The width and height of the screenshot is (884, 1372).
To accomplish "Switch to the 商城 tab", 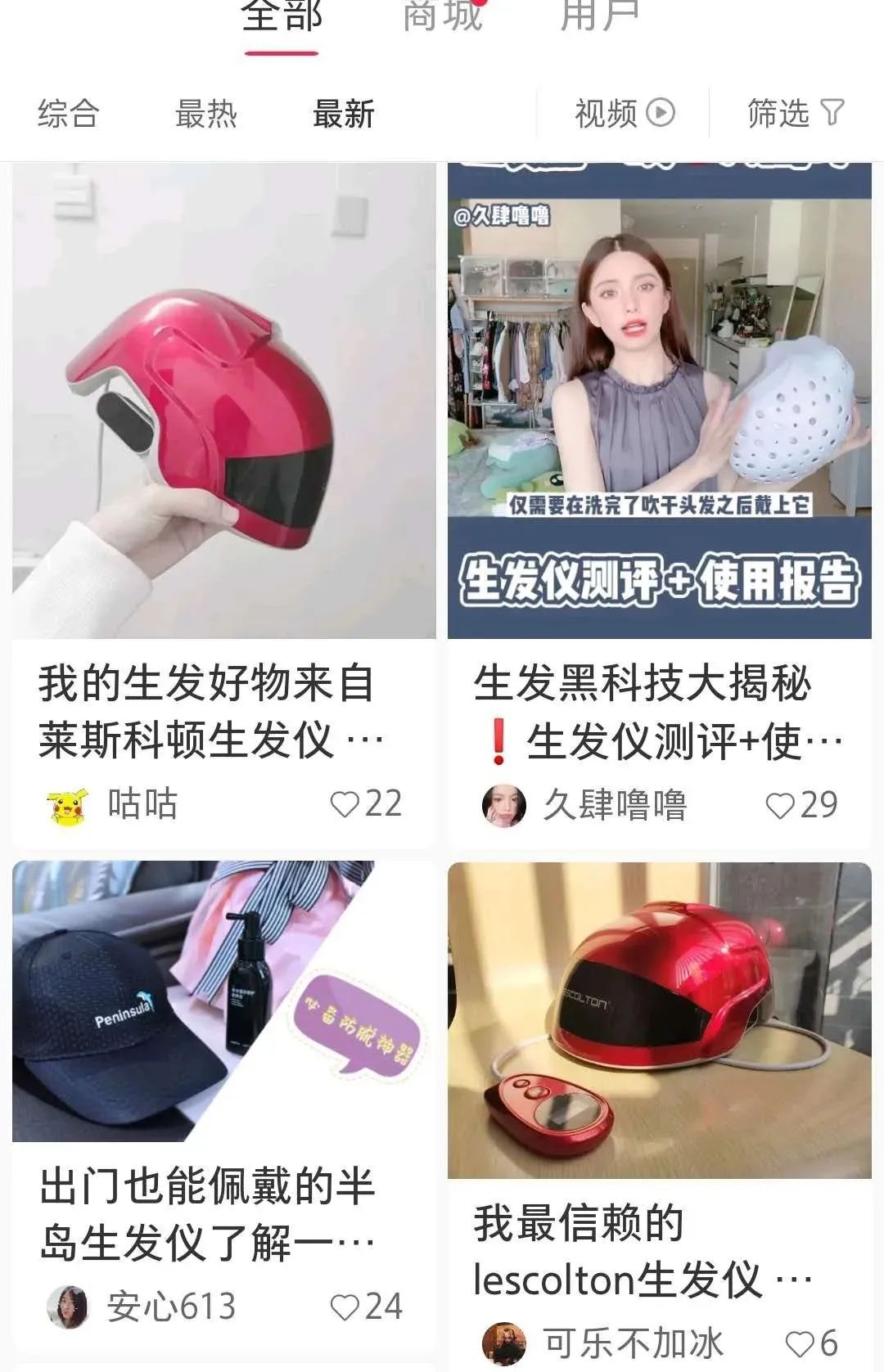I will [443, 16].
